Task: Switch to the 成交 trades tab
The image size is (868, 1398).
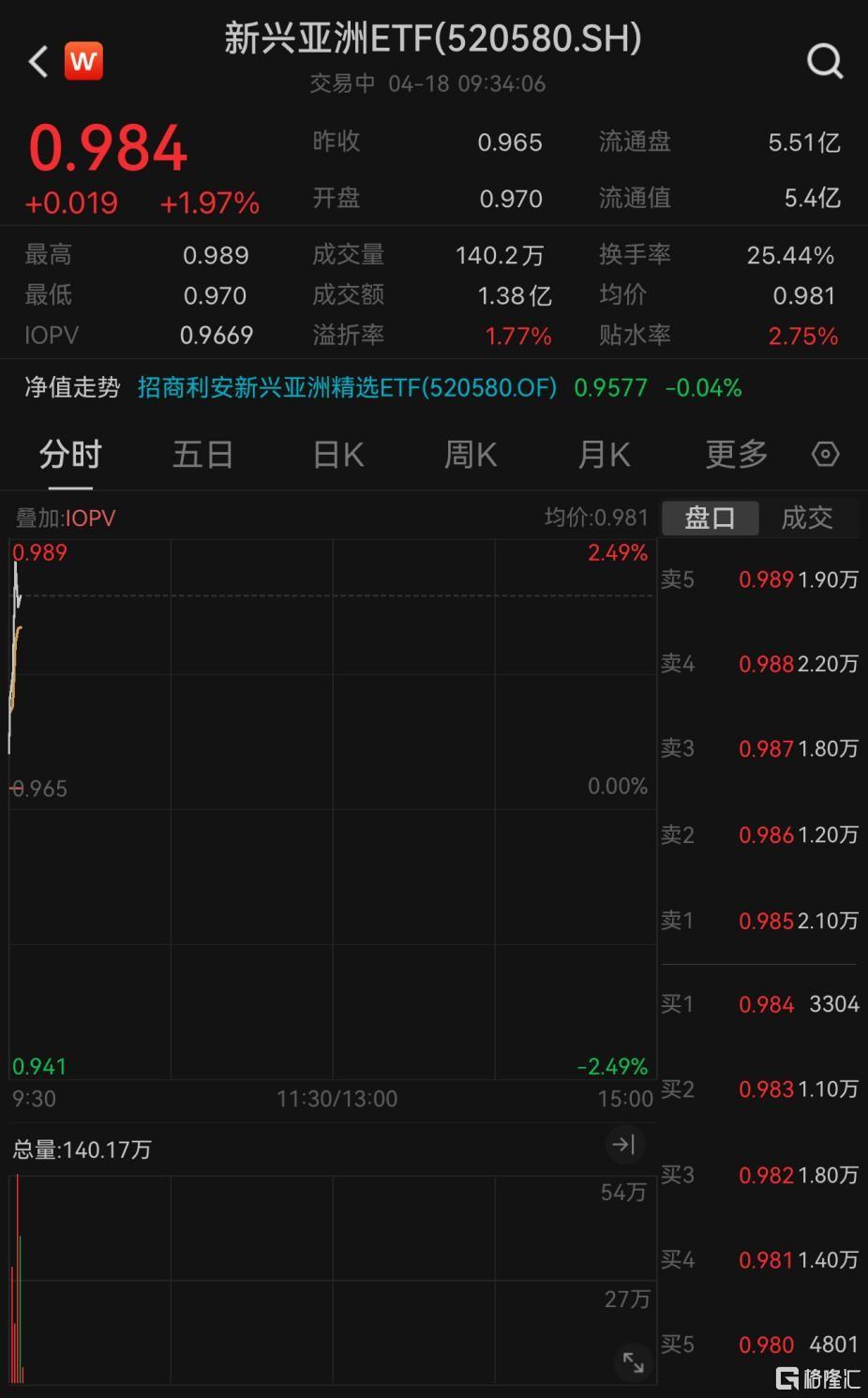Action: [x=807, y=518]
